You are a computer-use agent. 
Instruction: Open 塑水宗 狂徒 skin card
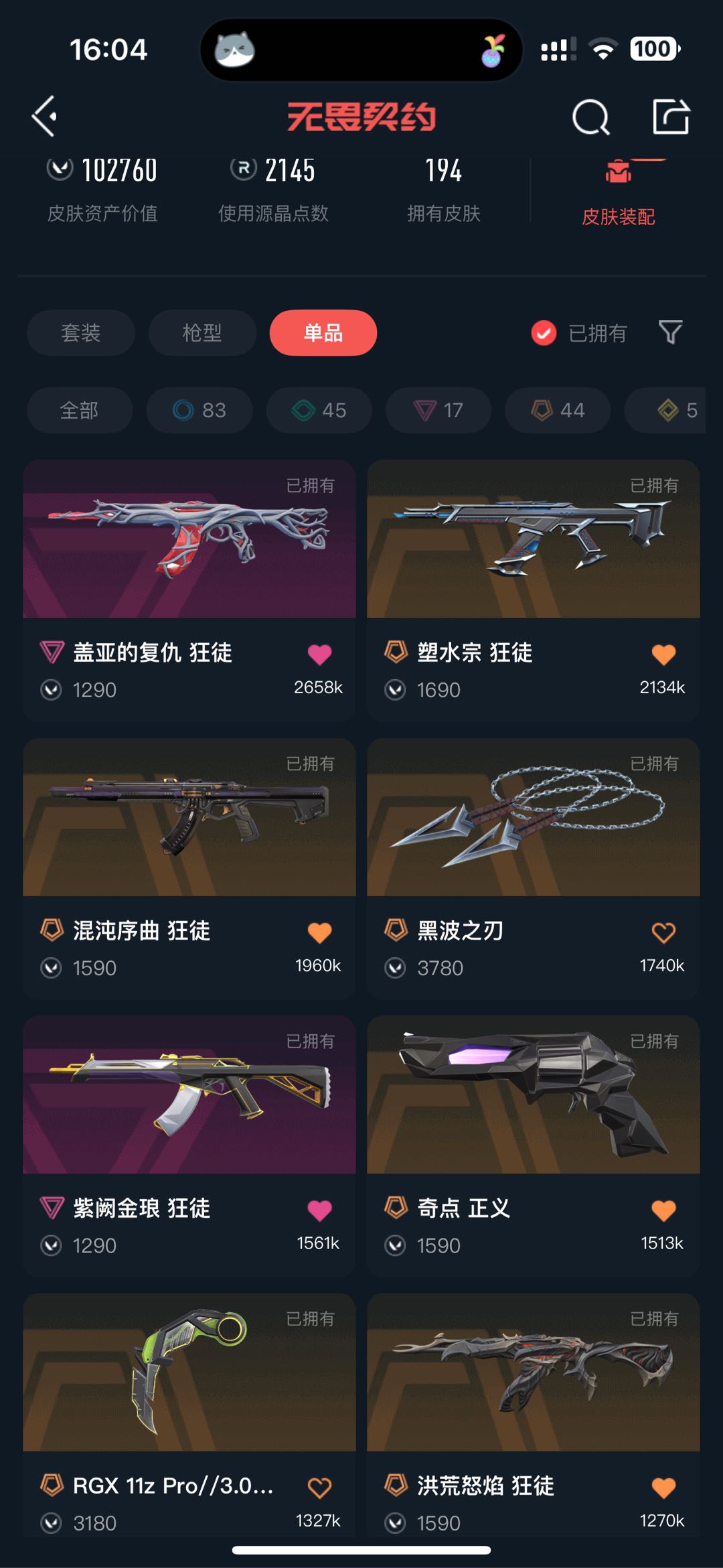click(533, 539)
